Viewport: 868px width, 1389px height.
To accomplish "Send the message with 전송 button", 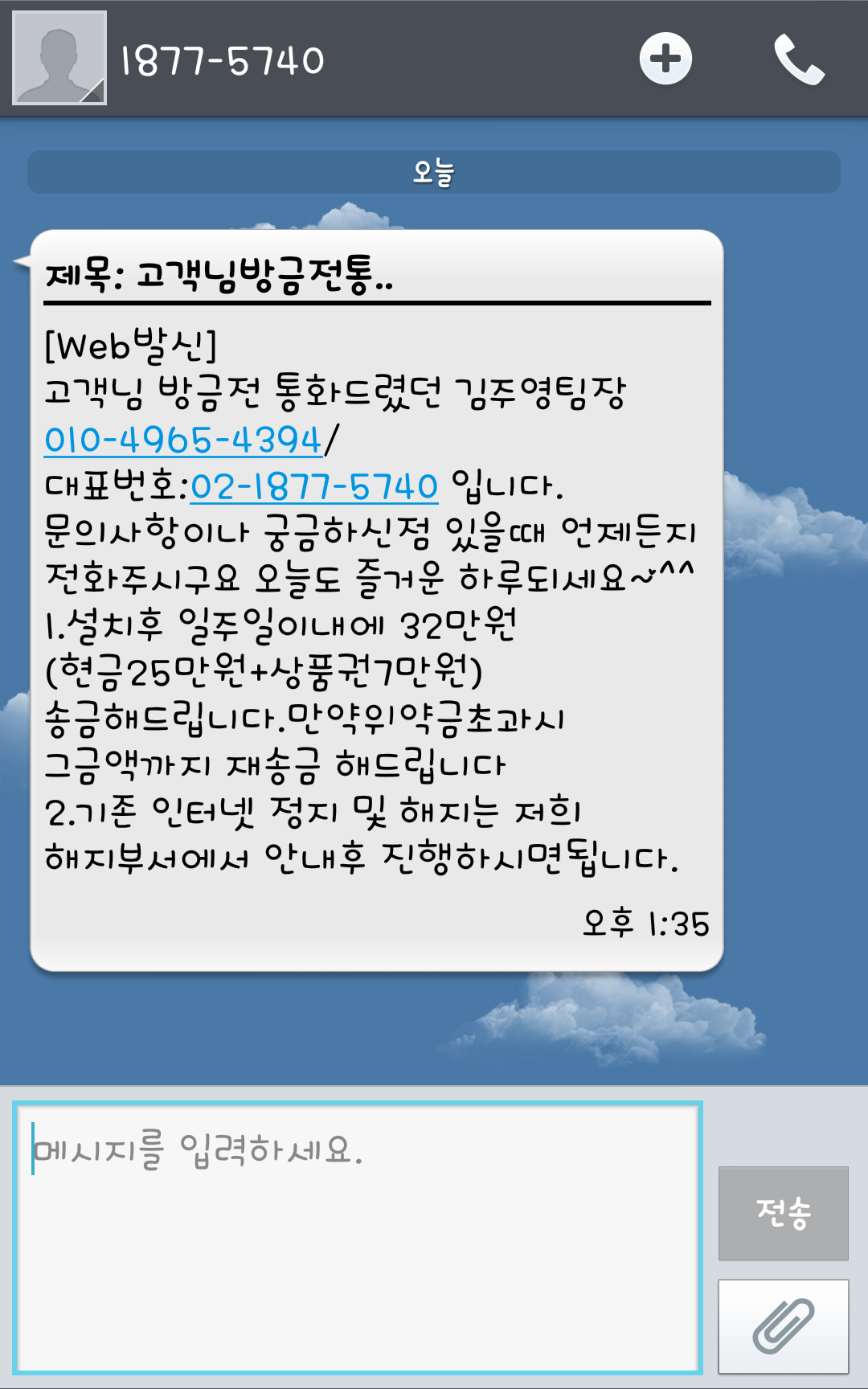I will (x=783, y=1213).
